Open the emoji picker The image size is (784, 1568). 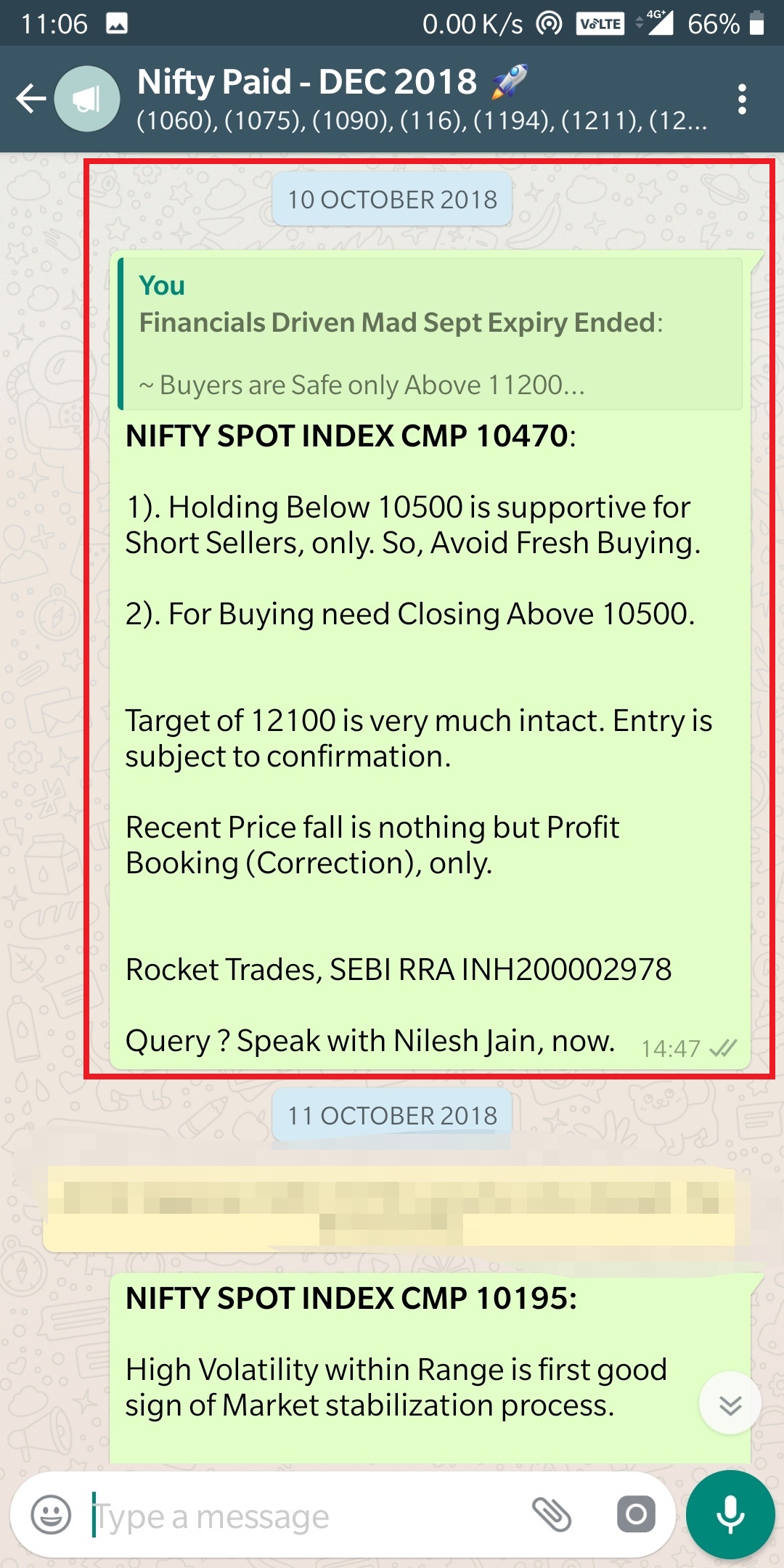point(51,1515)
